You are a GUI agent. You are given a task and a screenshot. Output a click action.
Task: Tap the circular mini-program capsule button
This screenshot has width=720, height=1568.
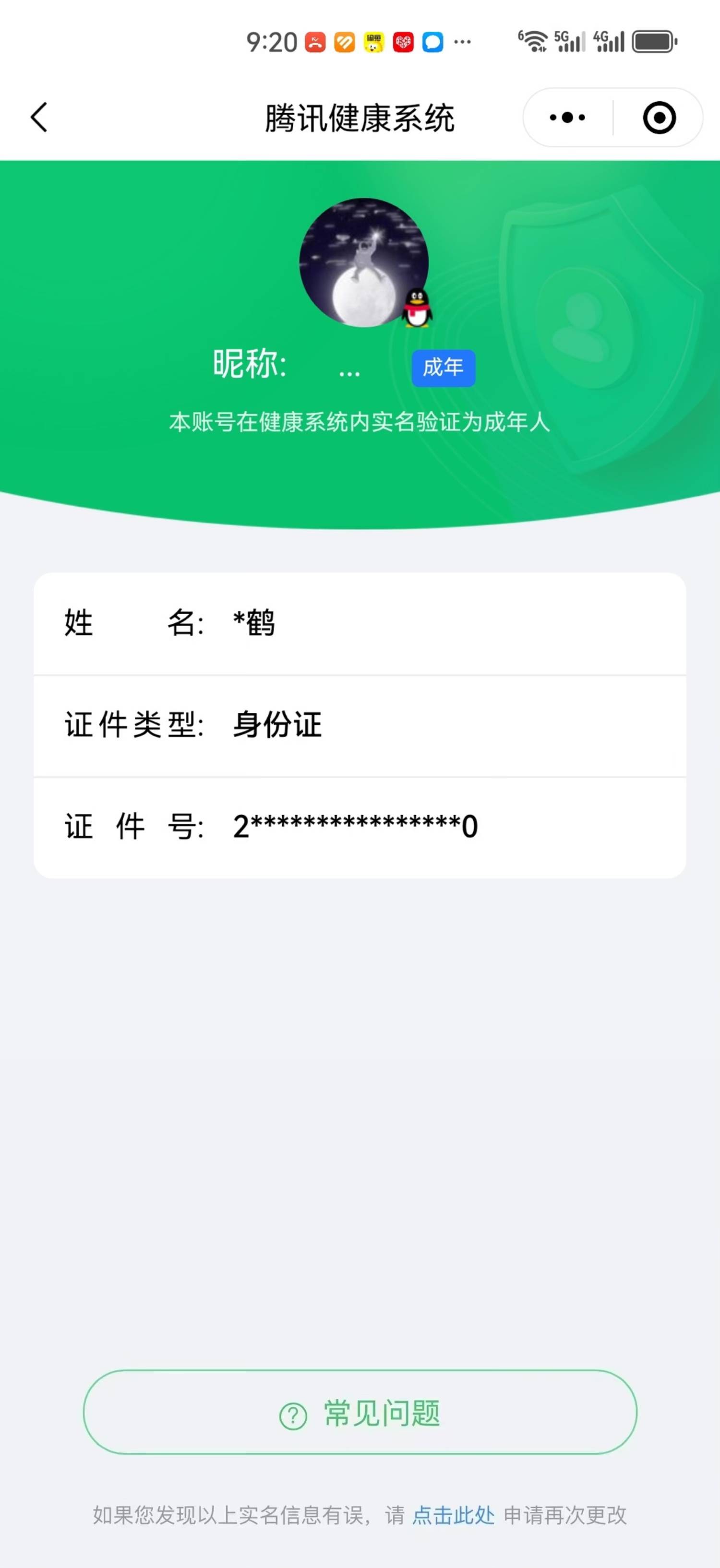click(660, 118)
